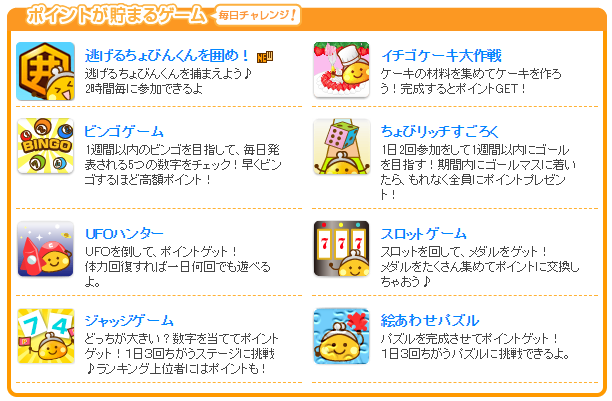The width and height of the screenshot is (612, 401).
Task: Tap the dice sugoroku game thumbnail
Action: 342,146
